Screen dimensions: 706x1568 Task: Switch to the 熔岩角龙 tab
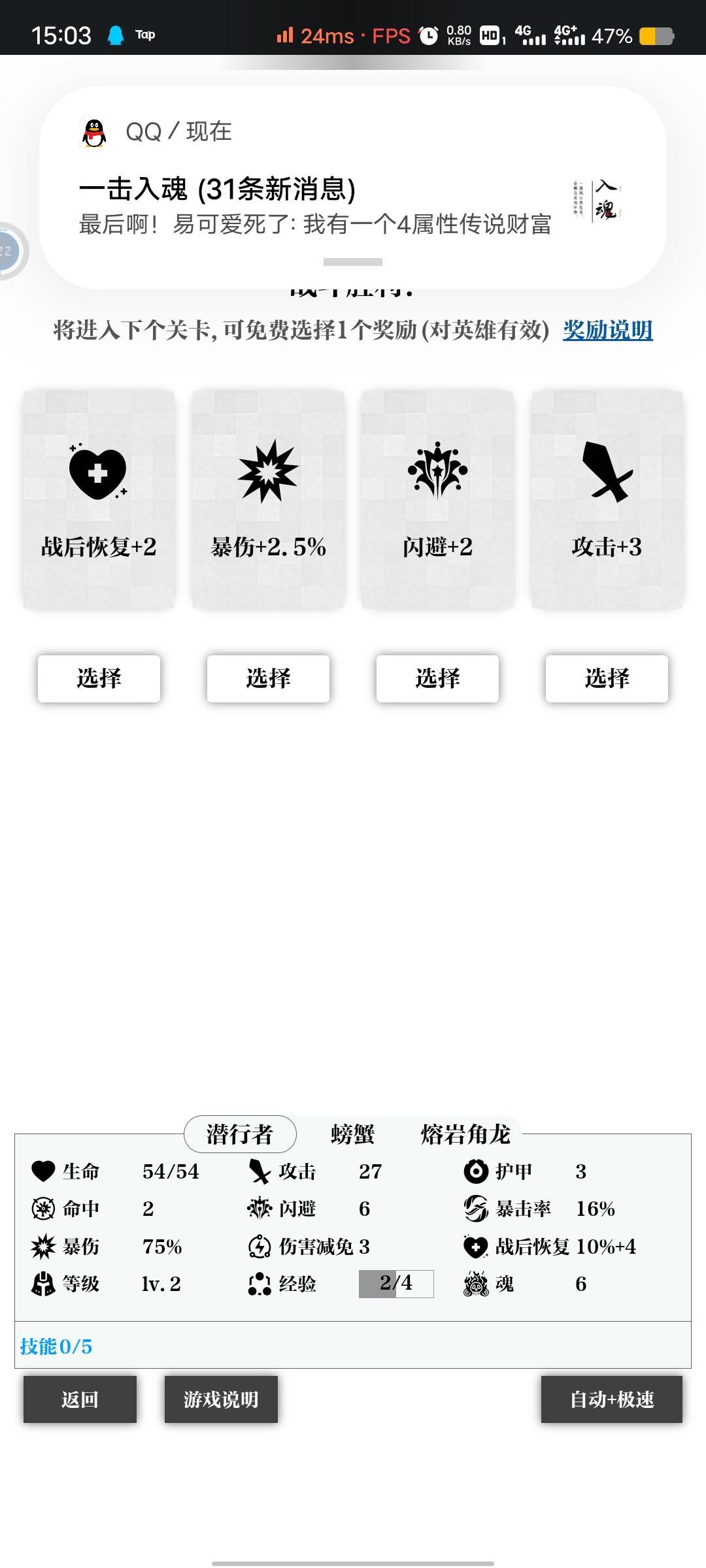pos(465,1134)
